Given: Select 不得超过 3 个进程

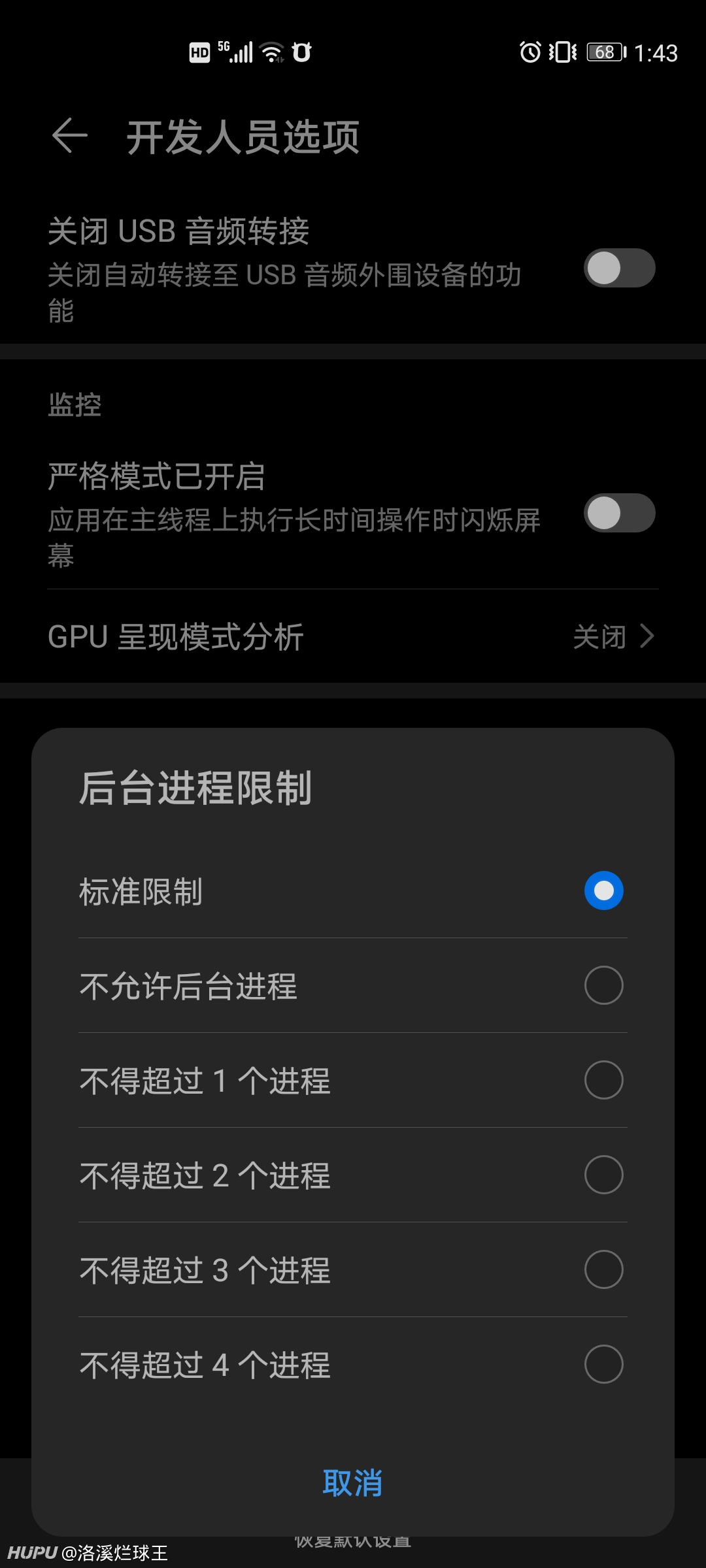Looking at the screenshot, I should click(x=352, y=1269).
